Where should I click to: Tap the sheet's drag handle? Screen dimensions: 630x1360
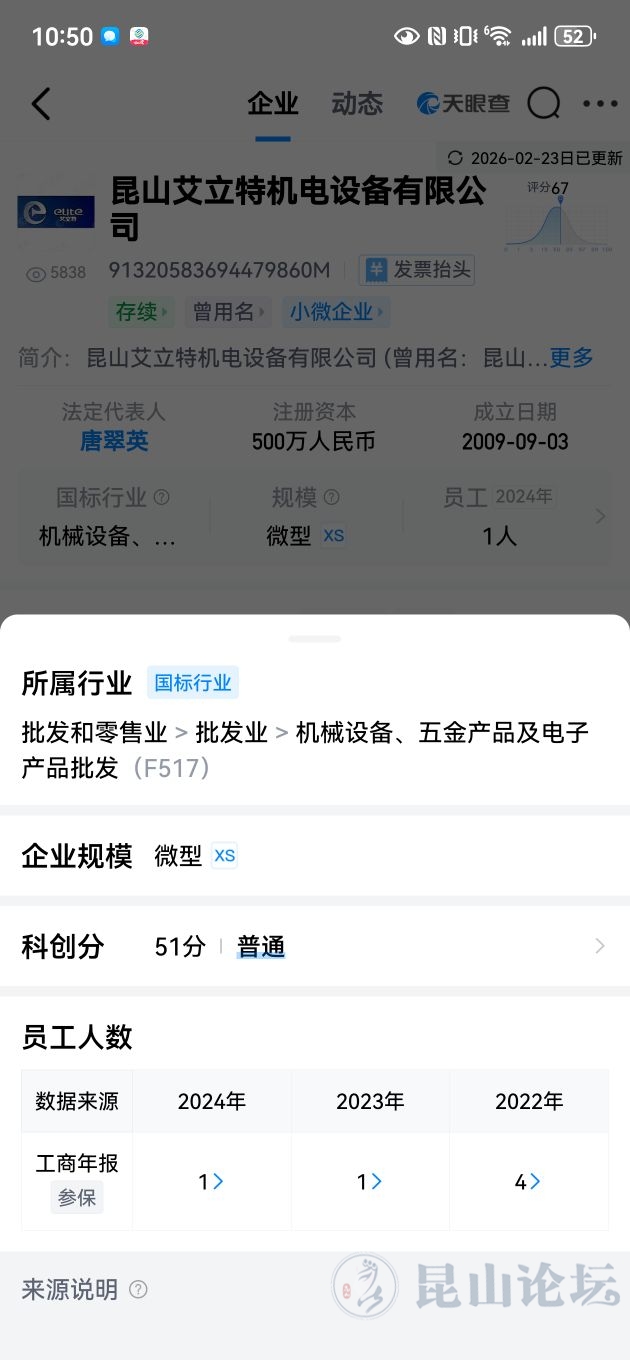[315, 638]
